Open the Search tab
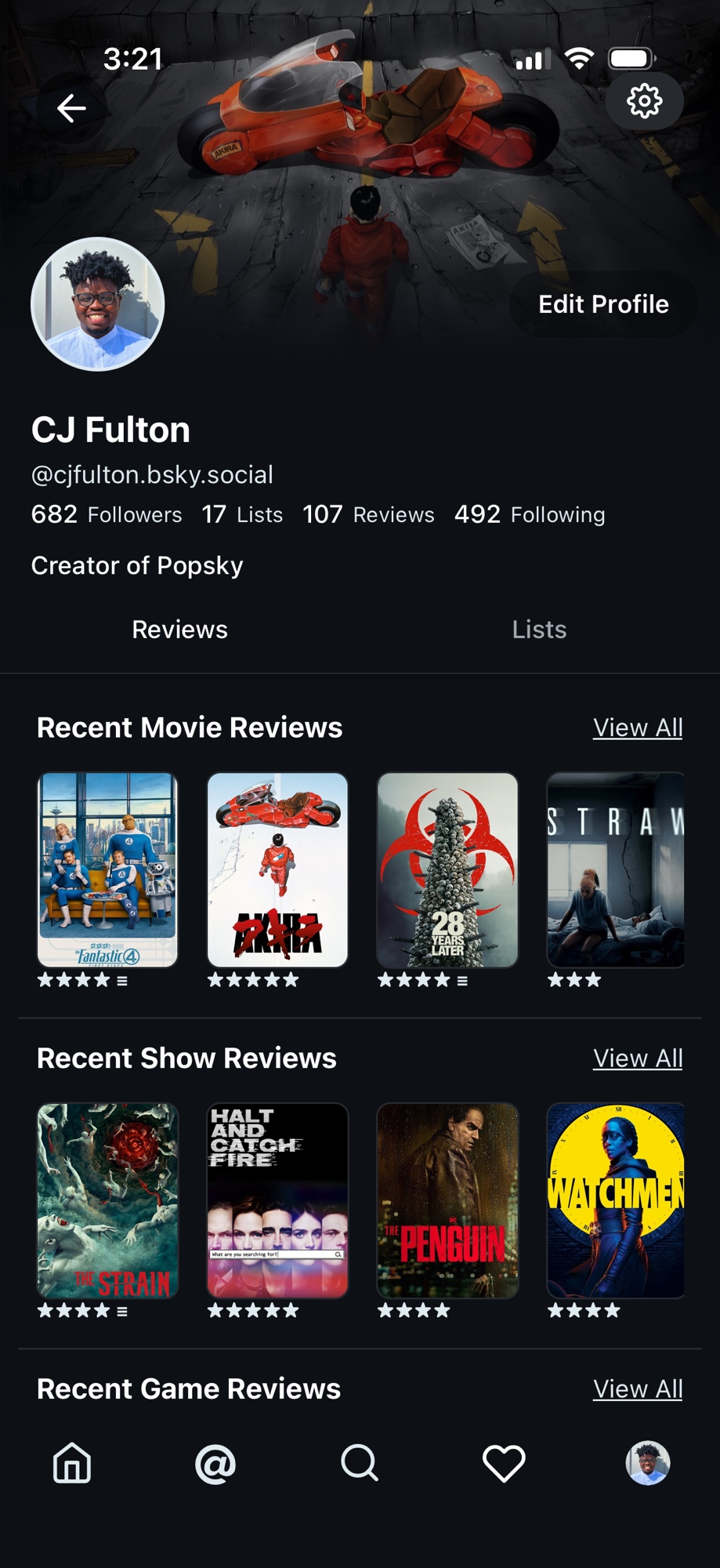This screenshot has height=1568, width=720. (x=360, y=1463)
